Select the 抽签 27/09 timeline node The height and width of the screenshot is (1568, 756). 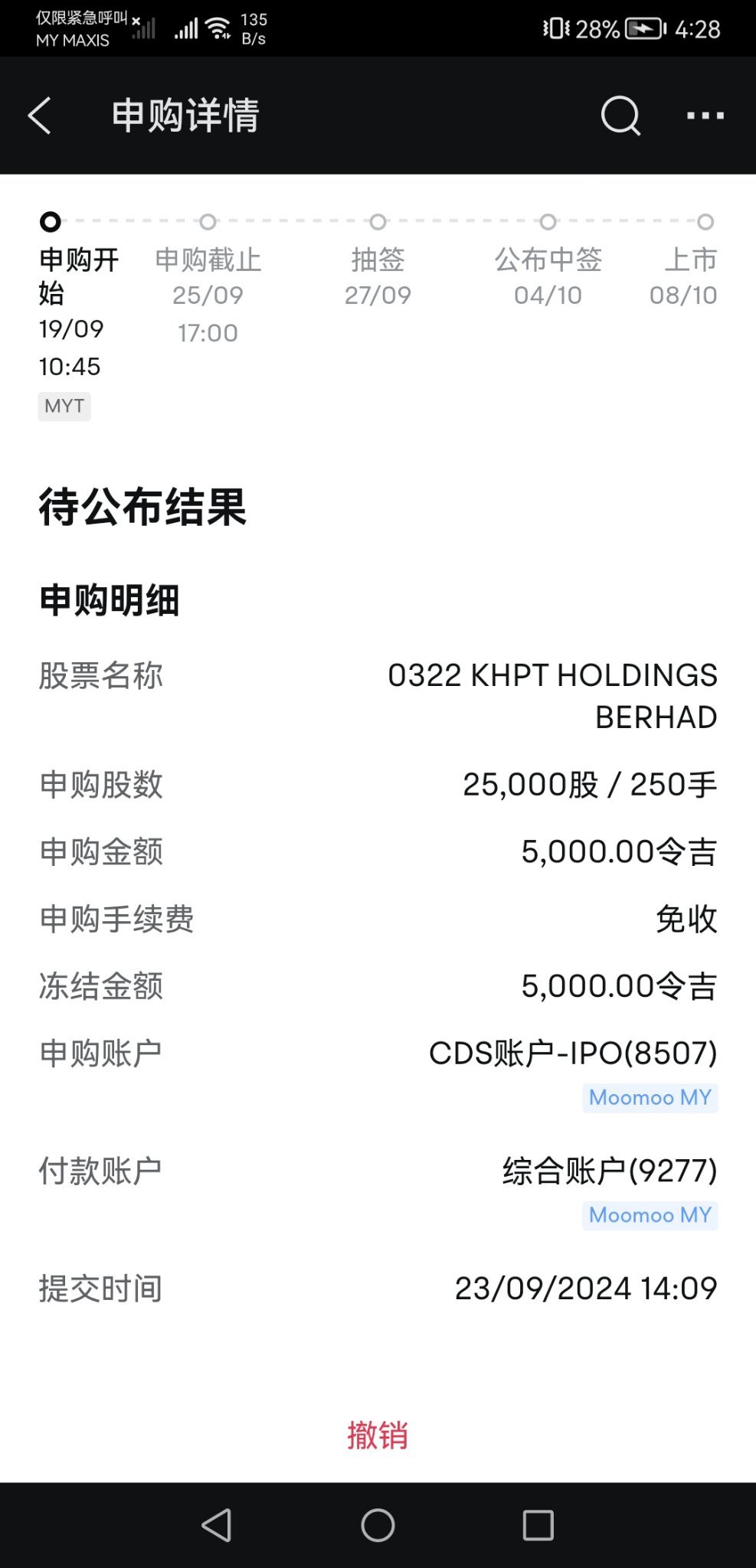[x=376, y=221]
